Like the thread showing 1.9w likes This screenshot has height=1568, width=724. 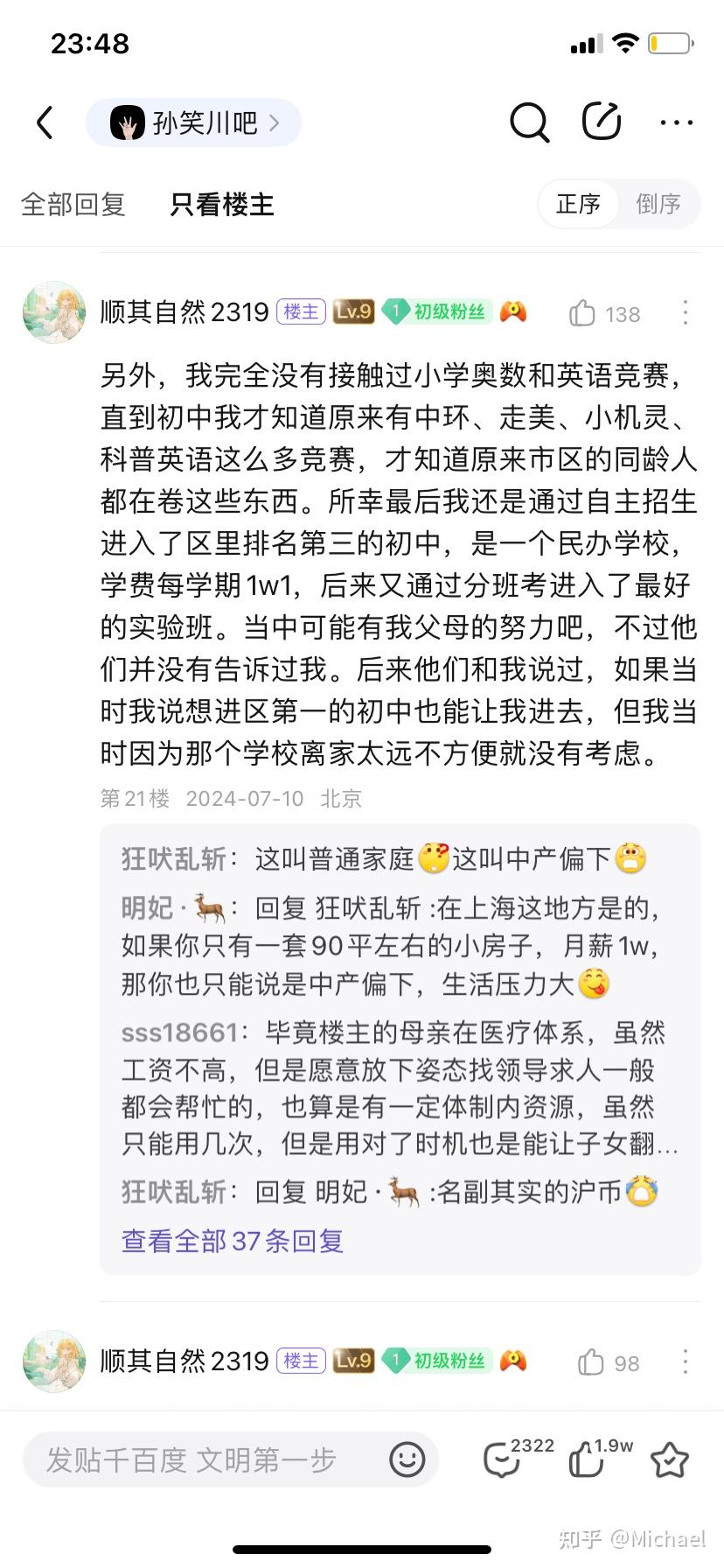(600, 1457)
